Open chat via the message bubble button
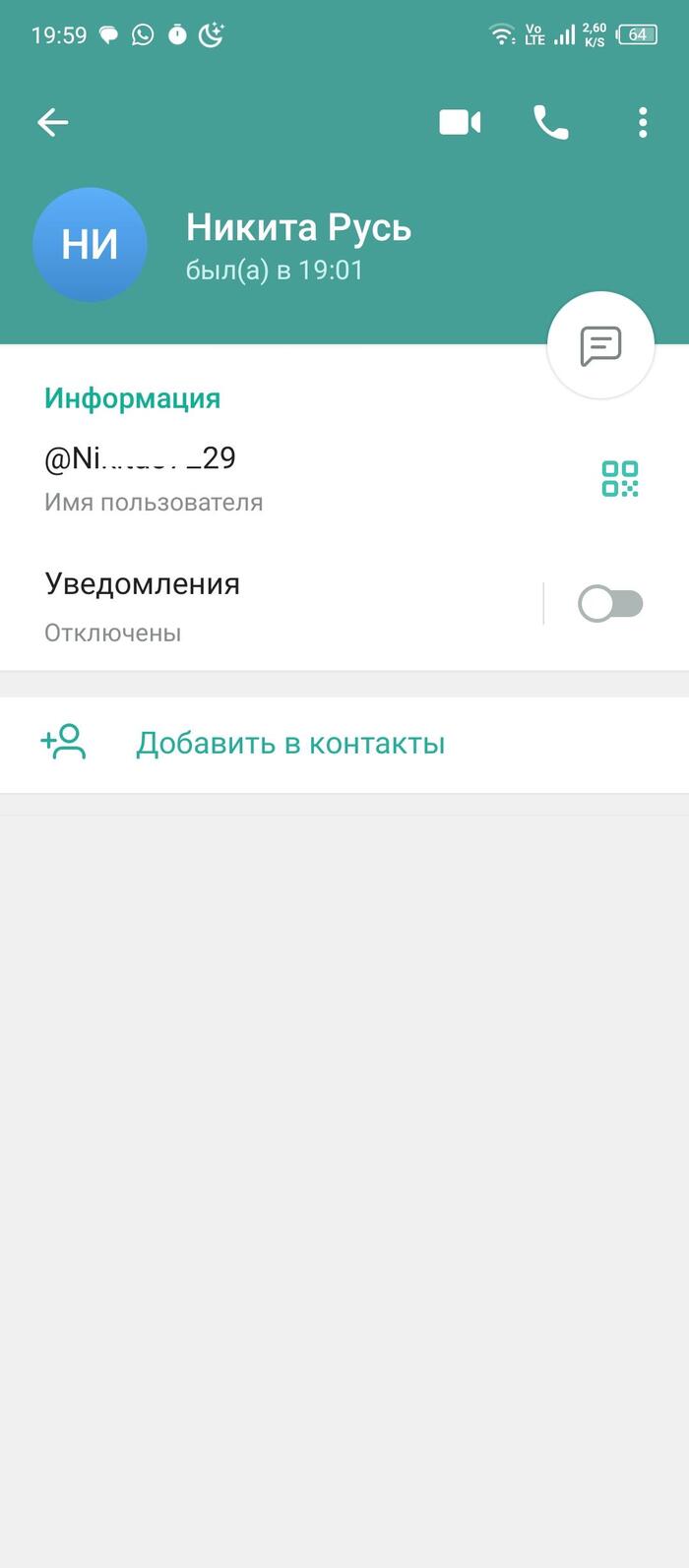This screenshot has width=689, height=1568. 600,345
